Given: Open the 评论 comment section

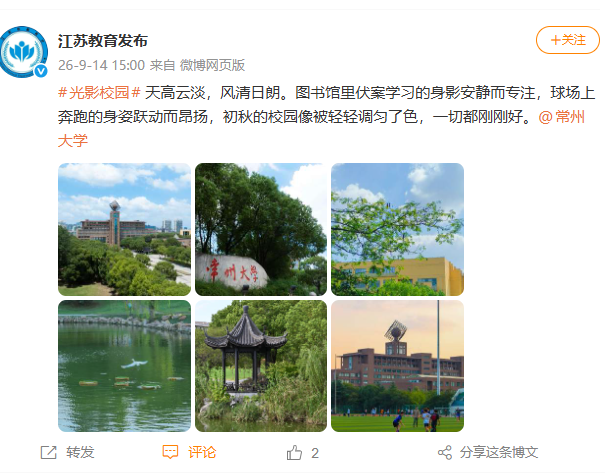Looking at the screenshot, I should pos(189,452).
